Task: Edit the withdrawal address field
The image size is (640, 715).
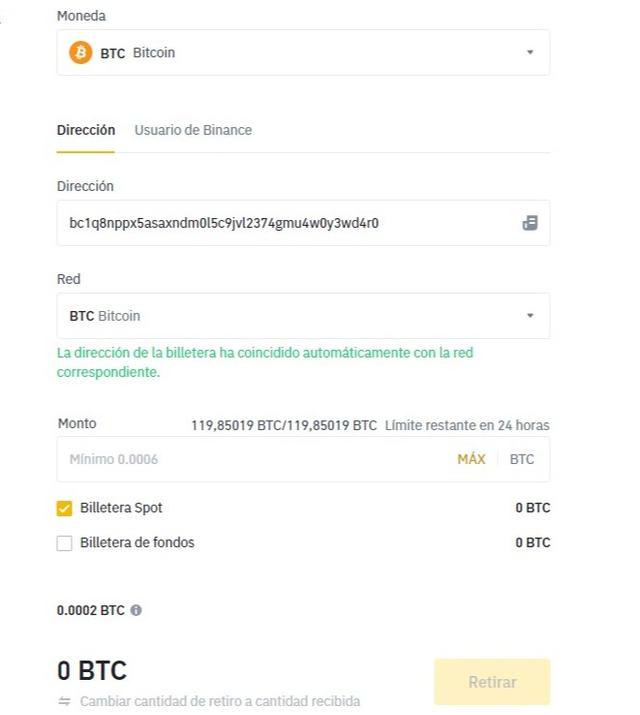Action: [280, 223]
